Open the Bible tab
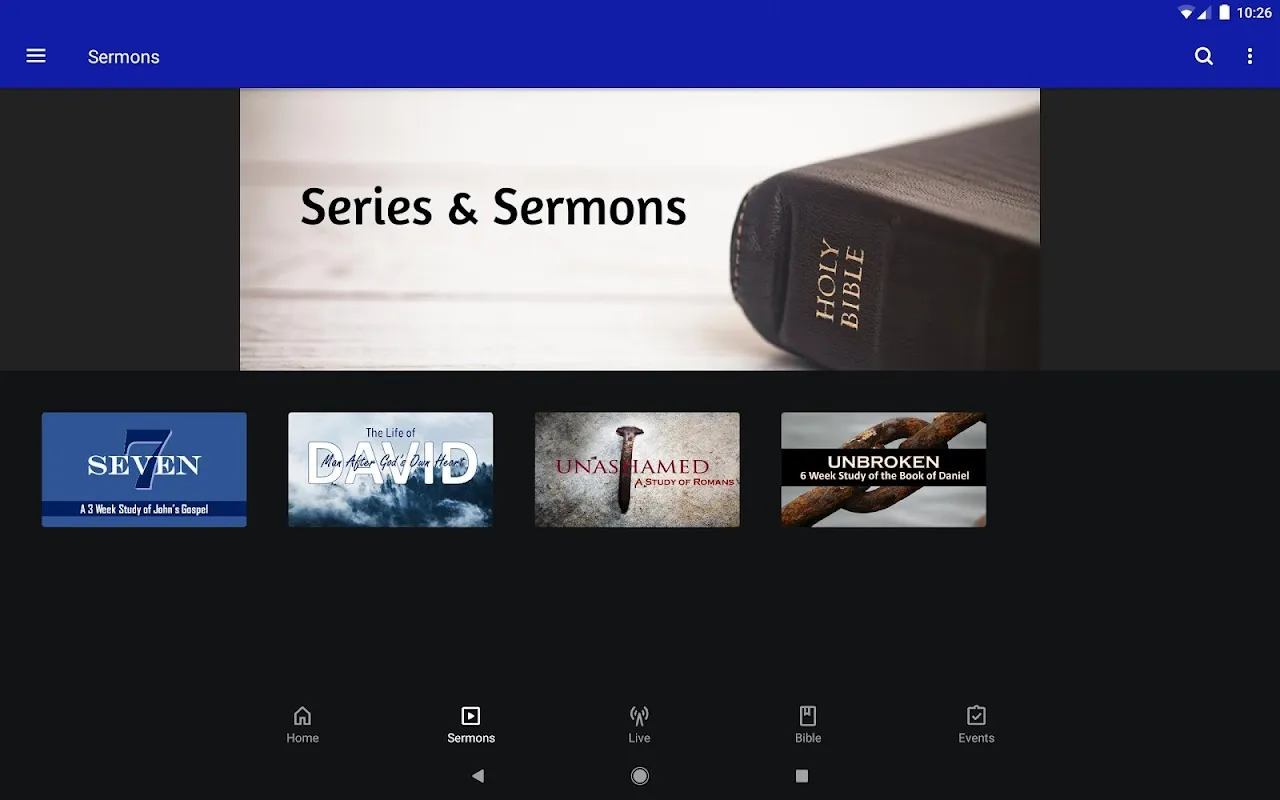1280x800 pixels. coord(808,725)
